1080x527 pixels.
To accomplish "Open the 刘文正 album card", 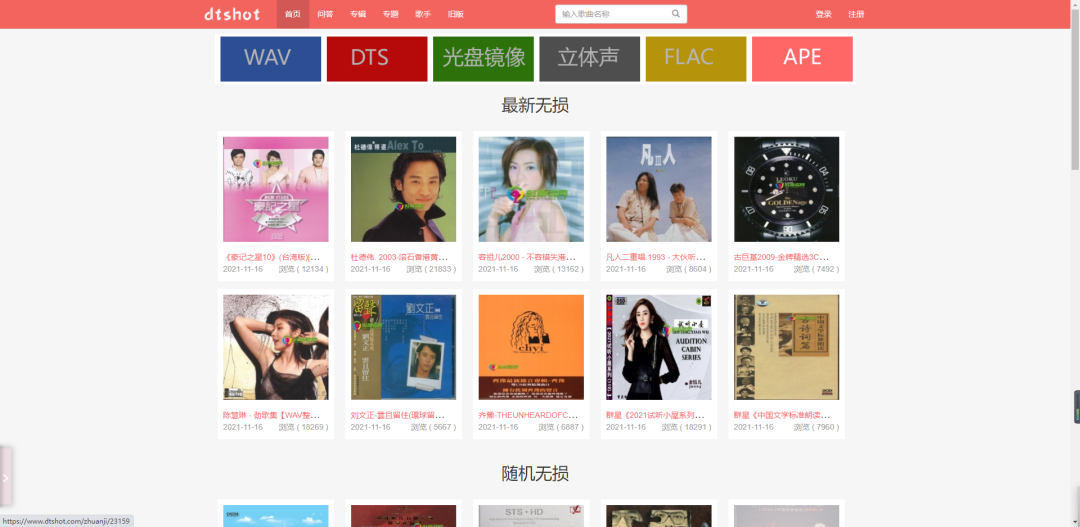I will click(x=403, y=348).
